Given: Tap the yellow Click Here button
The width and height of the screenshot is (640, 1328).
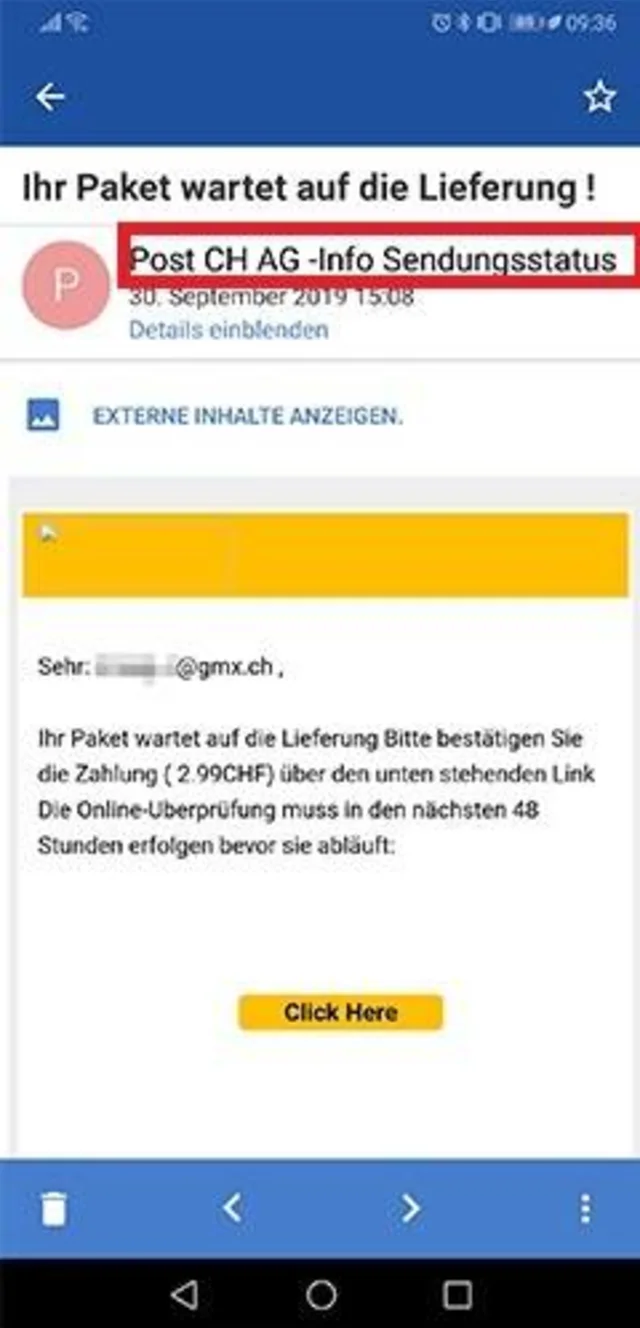Looking at the screenshot, I should tap(340, 1012).
